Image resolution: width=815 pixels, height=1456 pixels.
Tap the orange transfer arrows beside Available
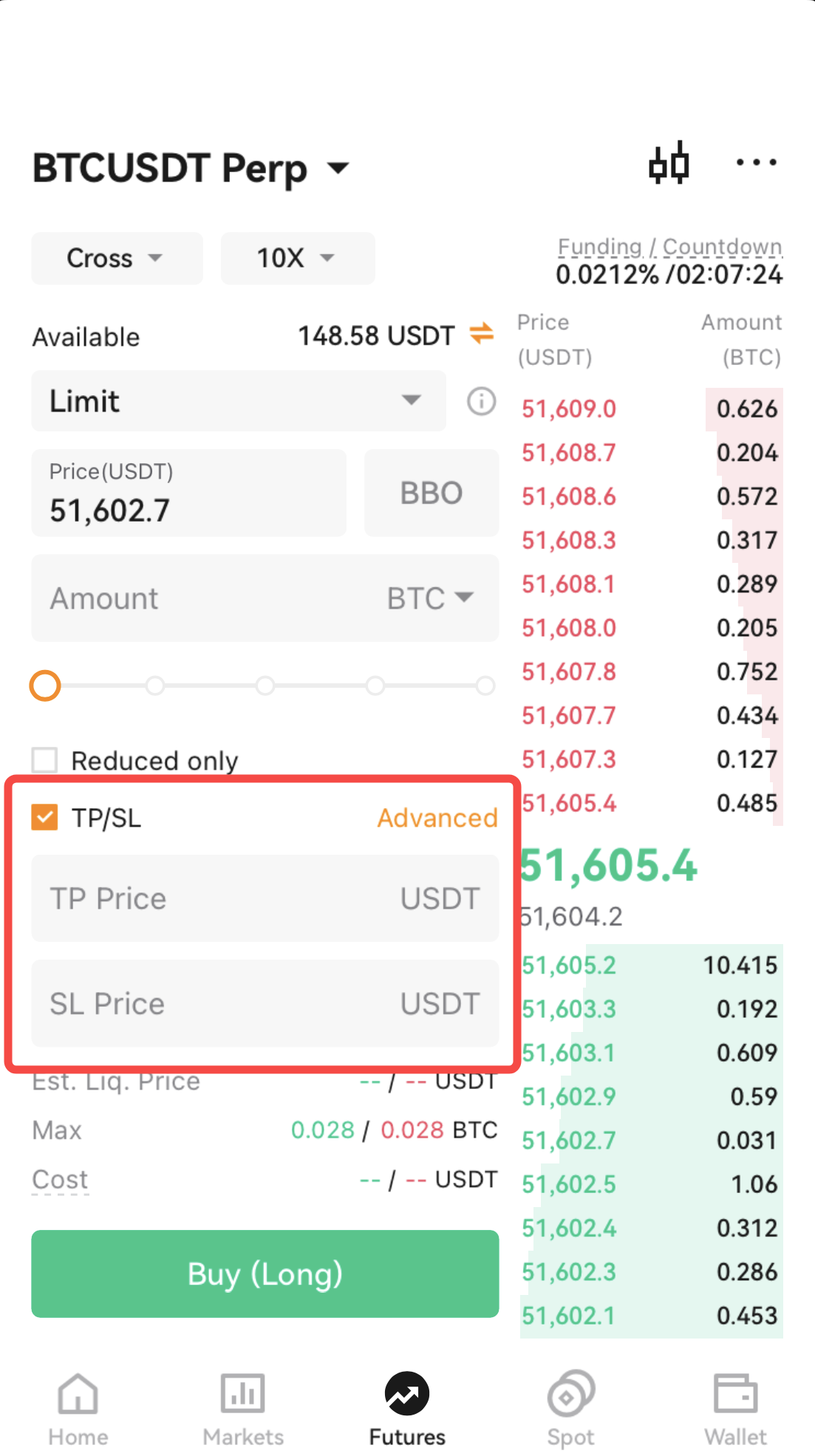[482, 334]
